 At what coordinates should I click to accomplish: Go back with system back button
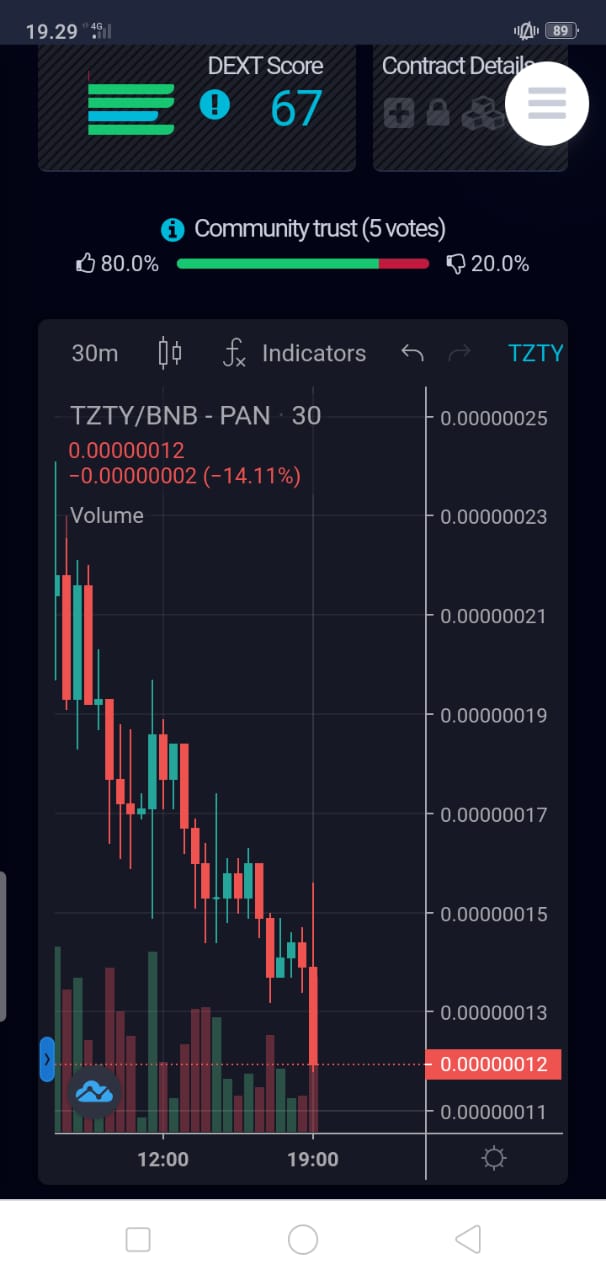point(467,1240)
